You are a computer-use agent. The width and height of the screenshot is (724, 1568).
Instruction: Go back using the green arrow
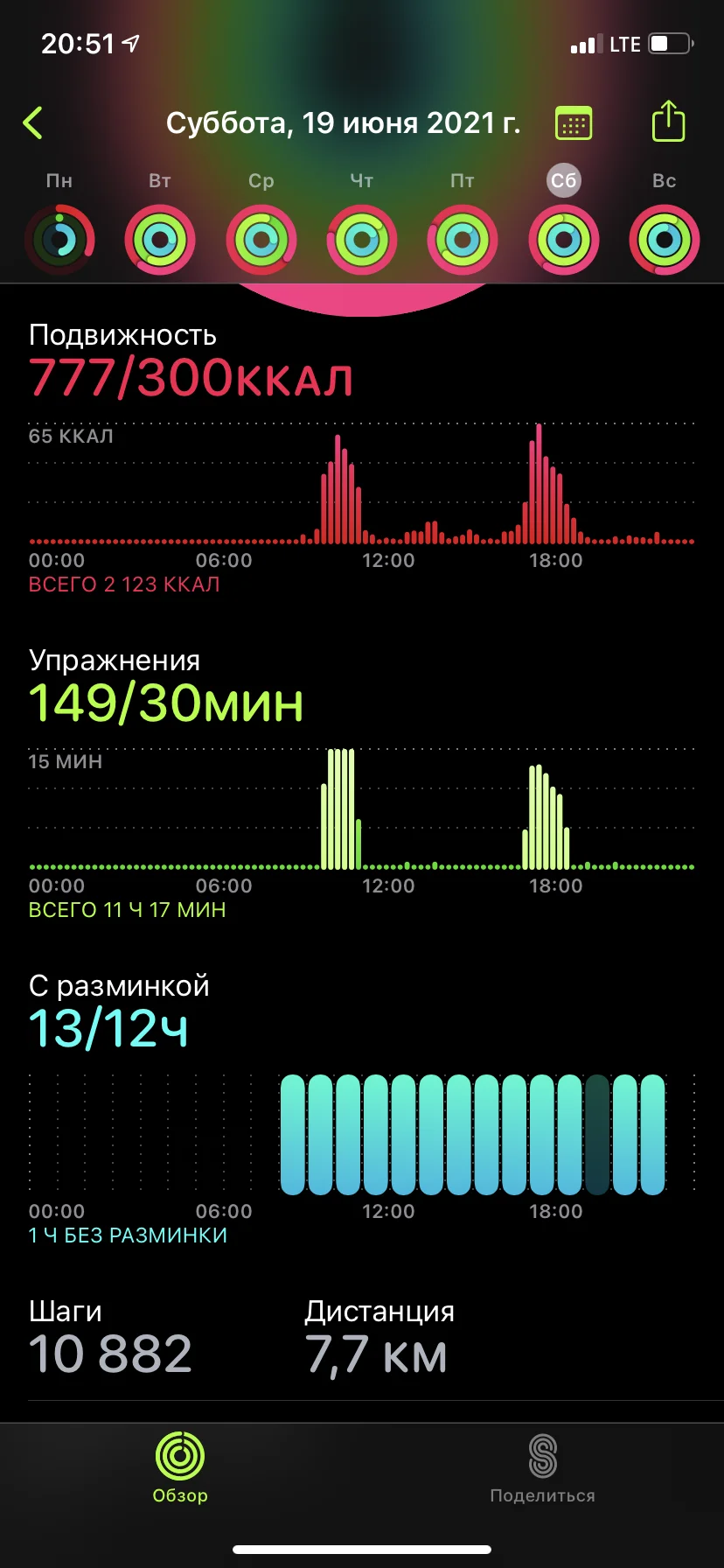tap(33, 123)
